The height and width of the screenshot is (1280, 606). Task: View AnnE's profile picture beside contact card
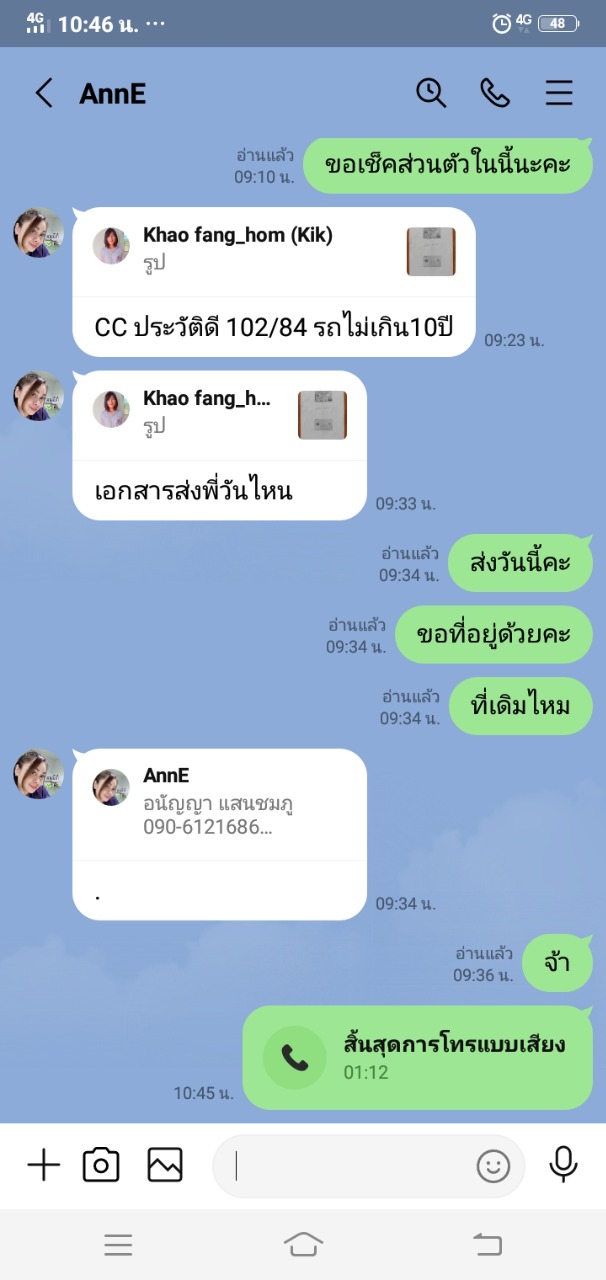pos(39,774)
